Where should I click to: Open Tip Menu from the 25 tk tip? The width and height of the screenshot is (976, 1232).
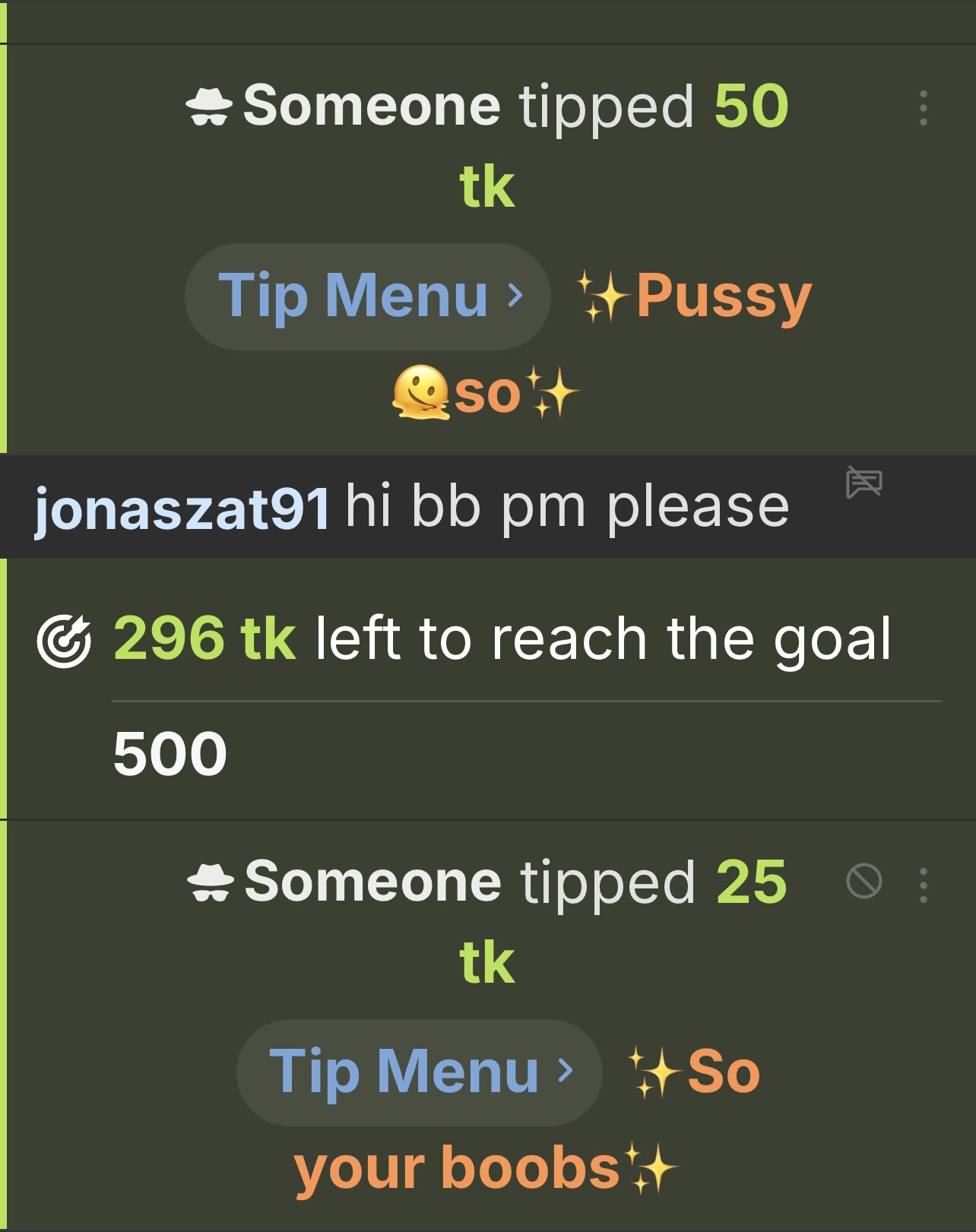[x=419, y=1072]
